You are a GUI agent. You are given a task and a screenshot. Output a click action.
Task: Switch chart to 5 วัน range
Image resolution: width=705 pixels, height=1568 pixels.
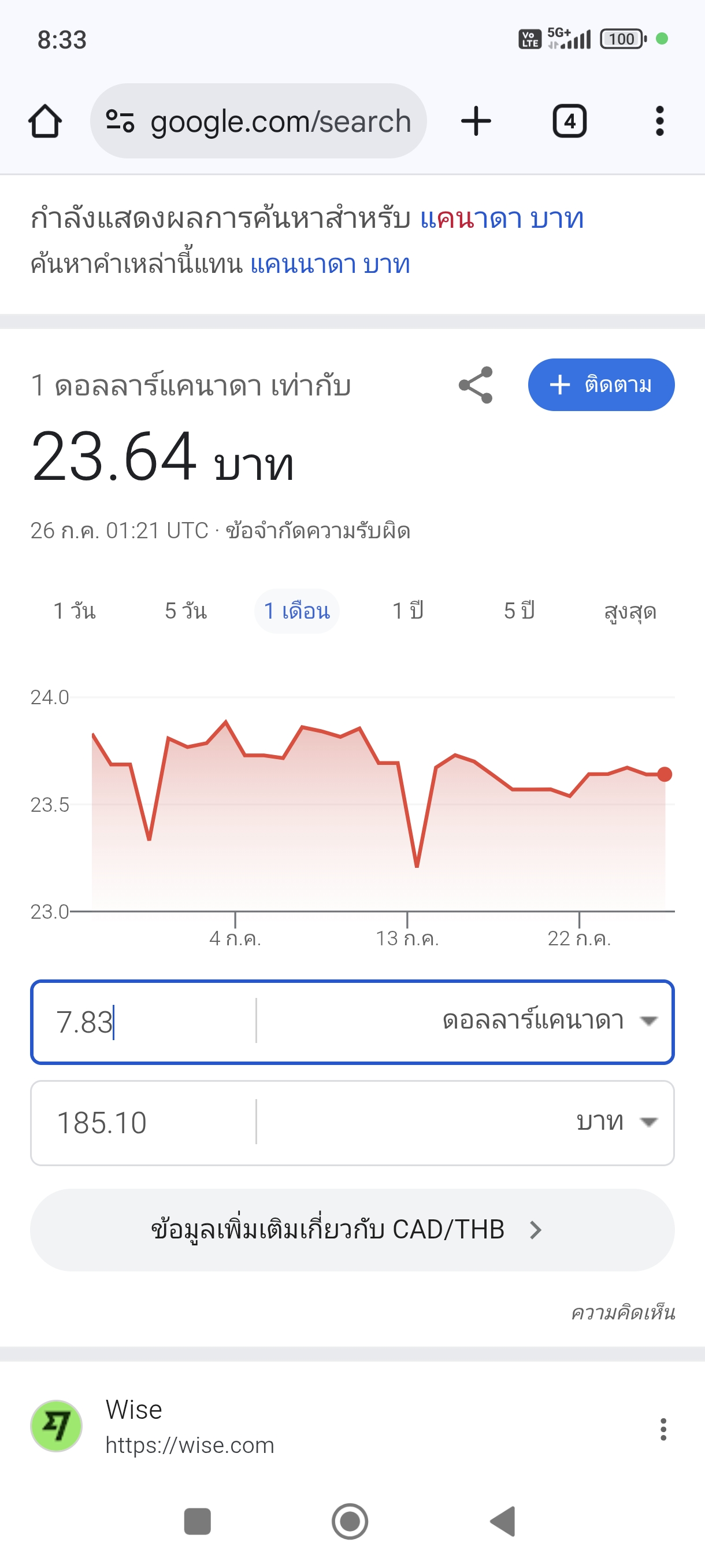185,611
